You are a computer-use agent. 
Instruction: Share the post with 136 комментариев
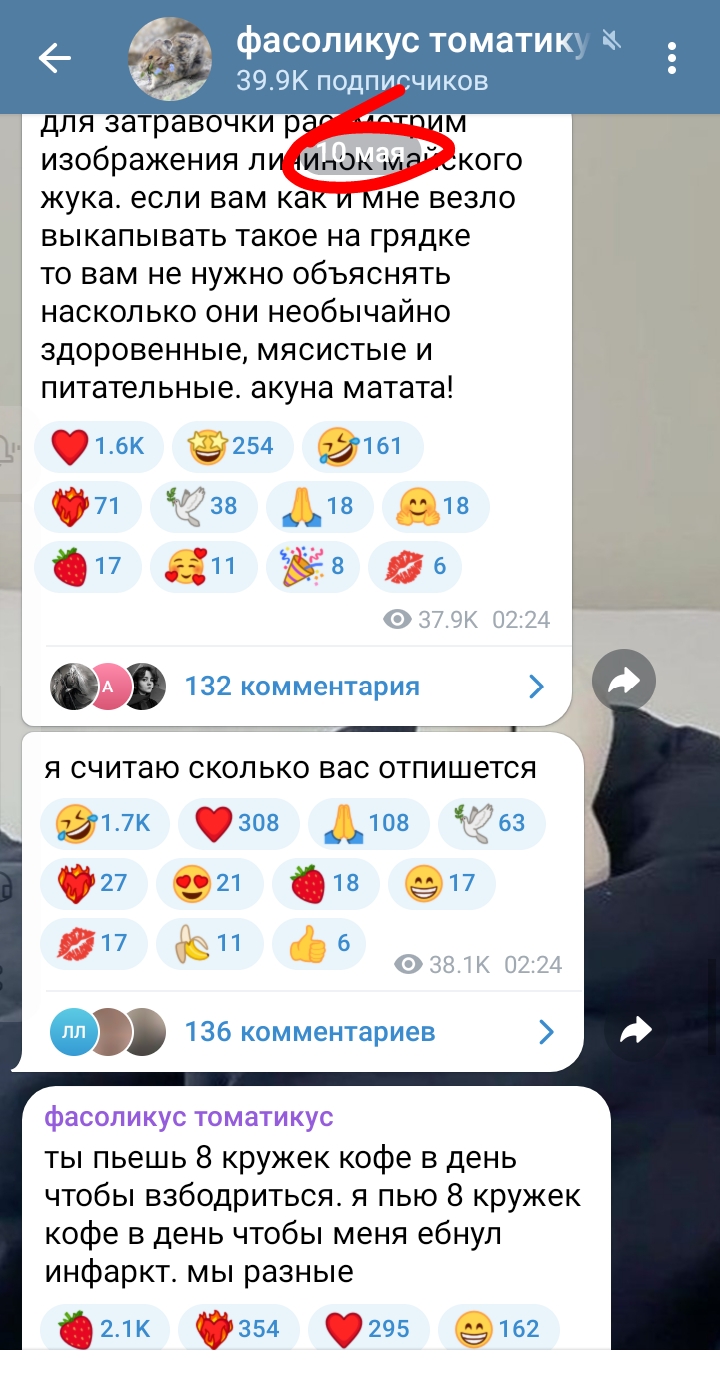pyautogui.click(x=636, y=1031)
